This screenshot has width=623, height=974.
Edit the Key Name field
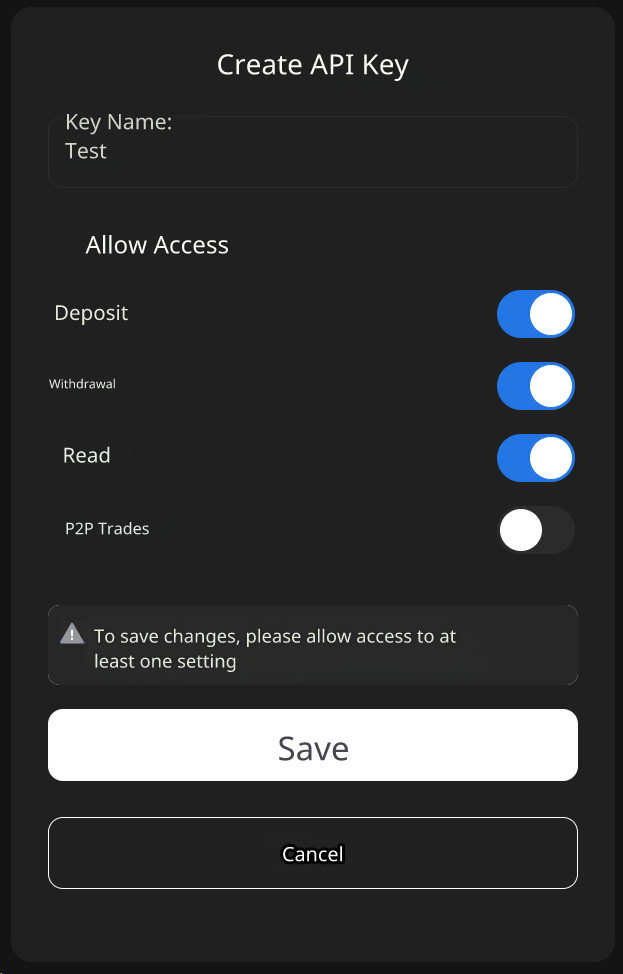(312, 152)
